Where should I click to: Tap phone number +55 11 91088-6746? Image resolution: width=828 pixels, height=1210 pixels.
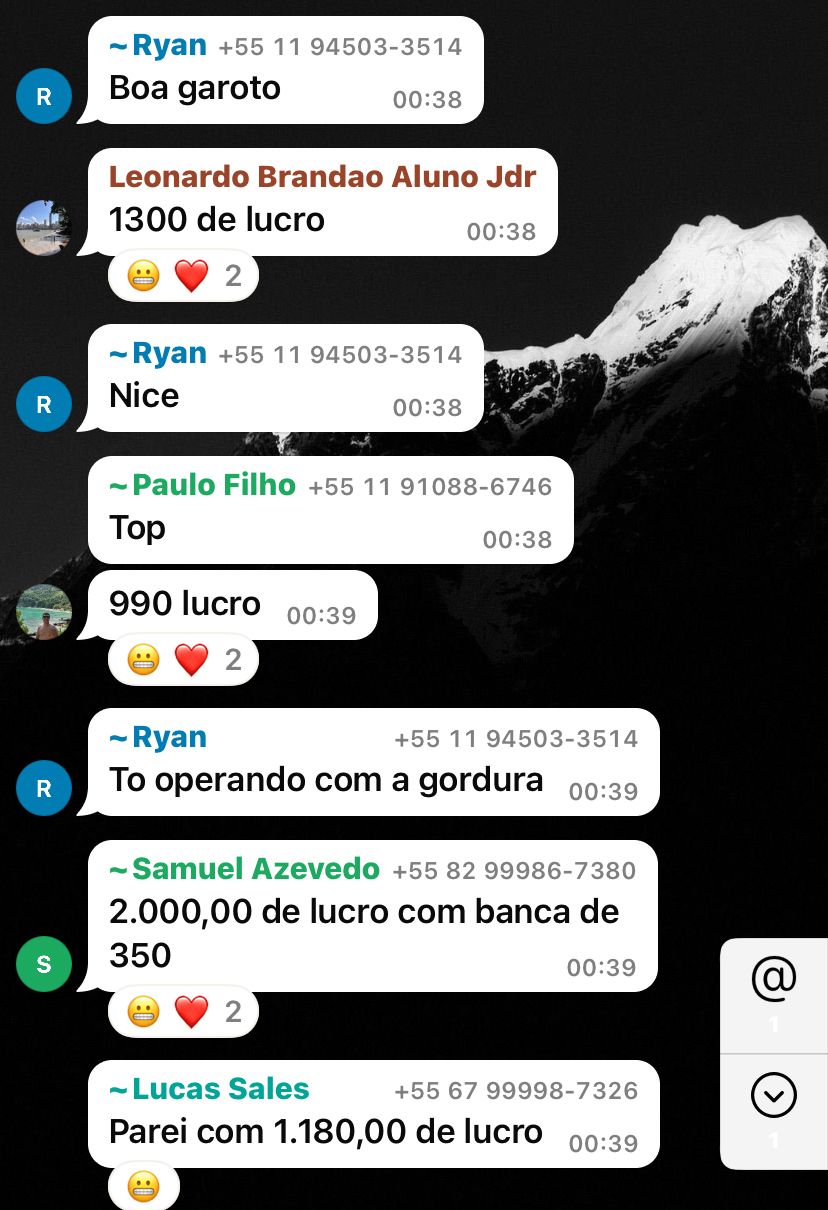coord(430,486)
